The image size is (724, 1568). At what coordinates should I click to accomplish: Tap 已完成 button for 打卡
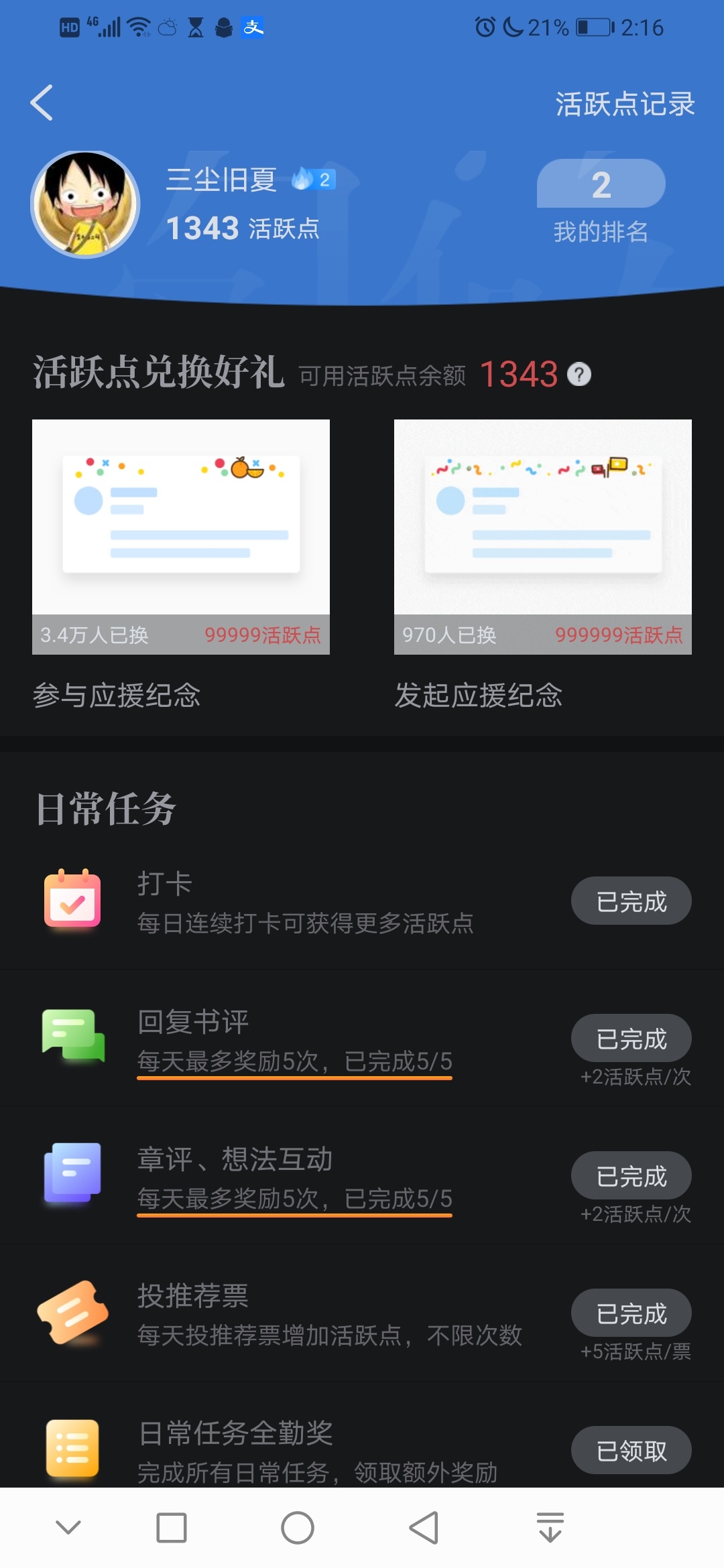[631, 901]
